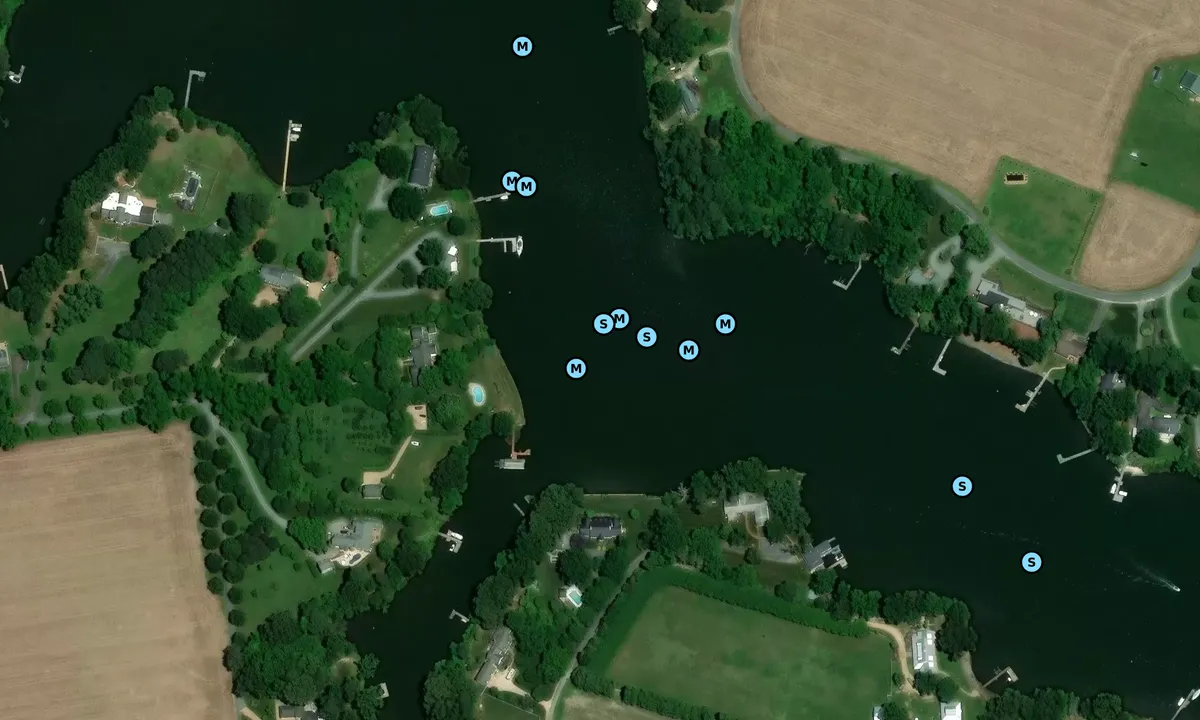
Task: Select the lone M marker in the upper cove
Action: coord(522,46)
